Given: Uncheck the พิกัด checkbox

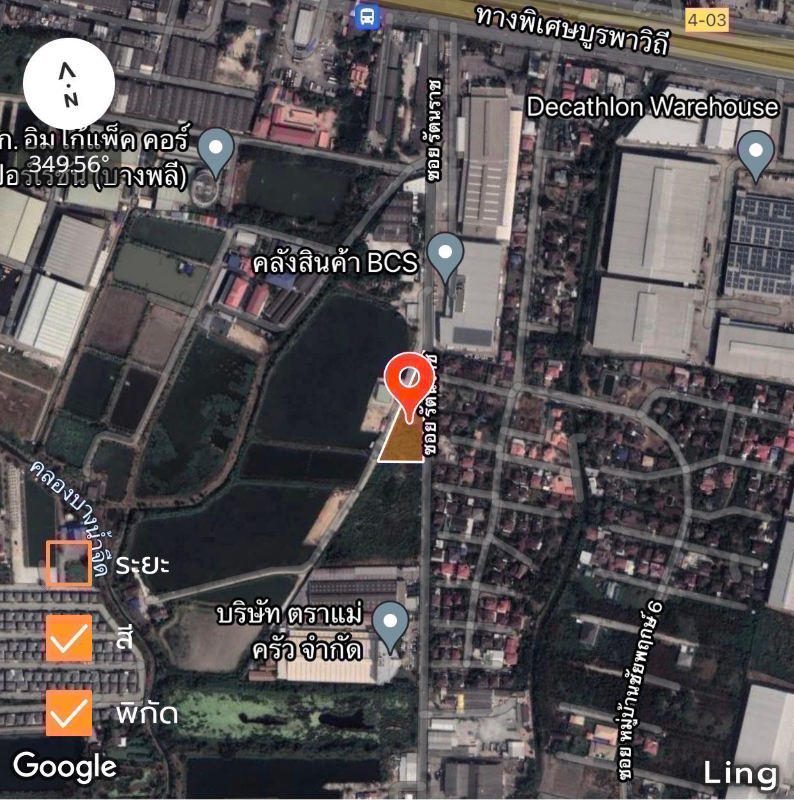Looking at the screenshot, I should pyautogui.click(x=69, y=712).
